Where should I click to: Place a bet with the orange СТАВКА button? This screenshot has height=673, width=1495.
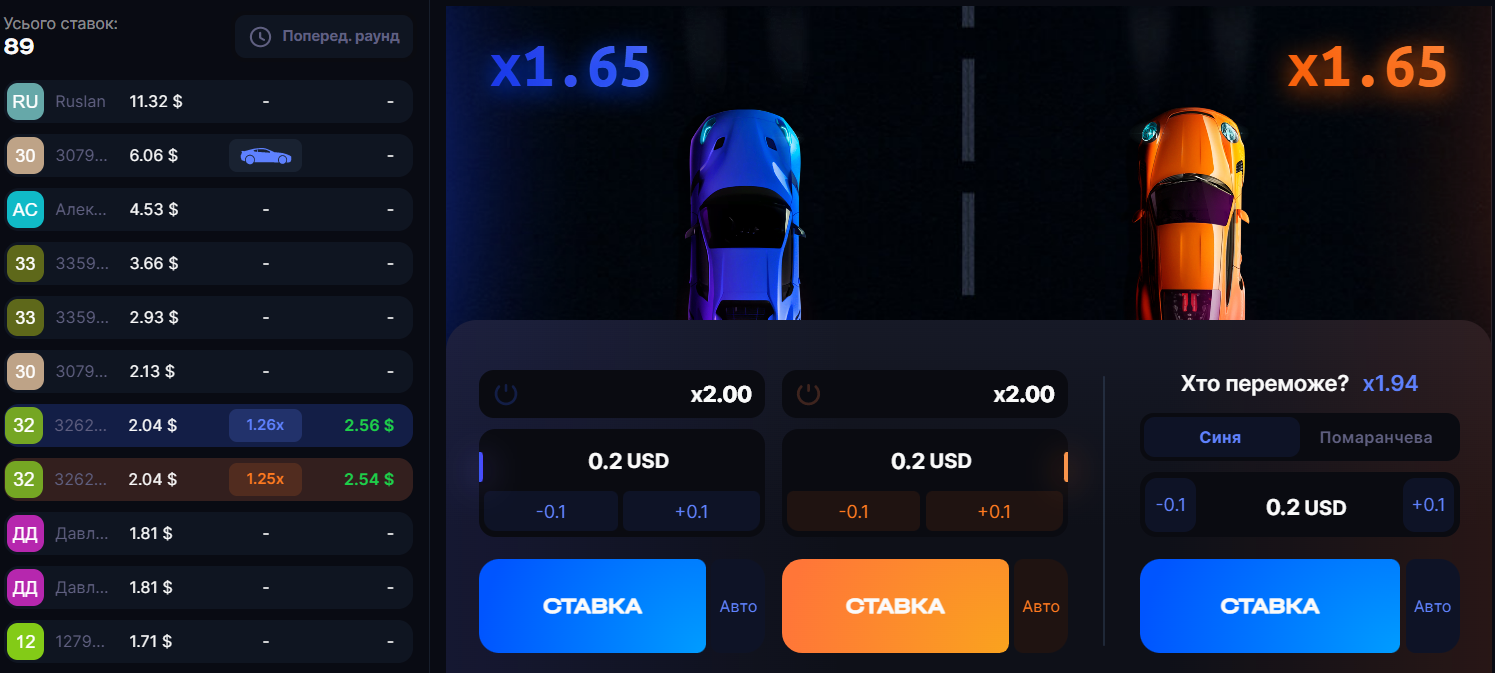tap(895, 606)
